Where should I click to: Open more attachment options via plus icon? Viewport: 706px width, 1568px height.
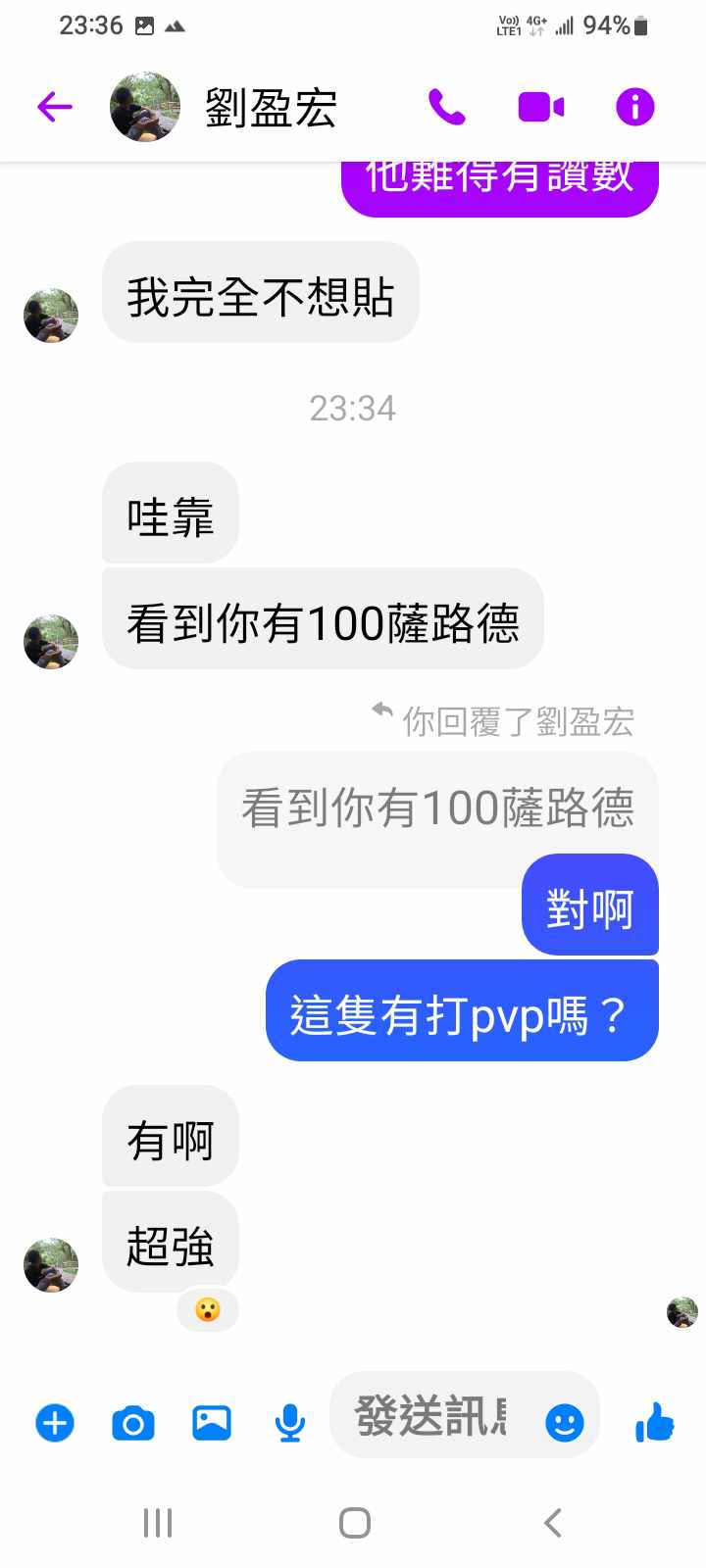click(55, 1422)
